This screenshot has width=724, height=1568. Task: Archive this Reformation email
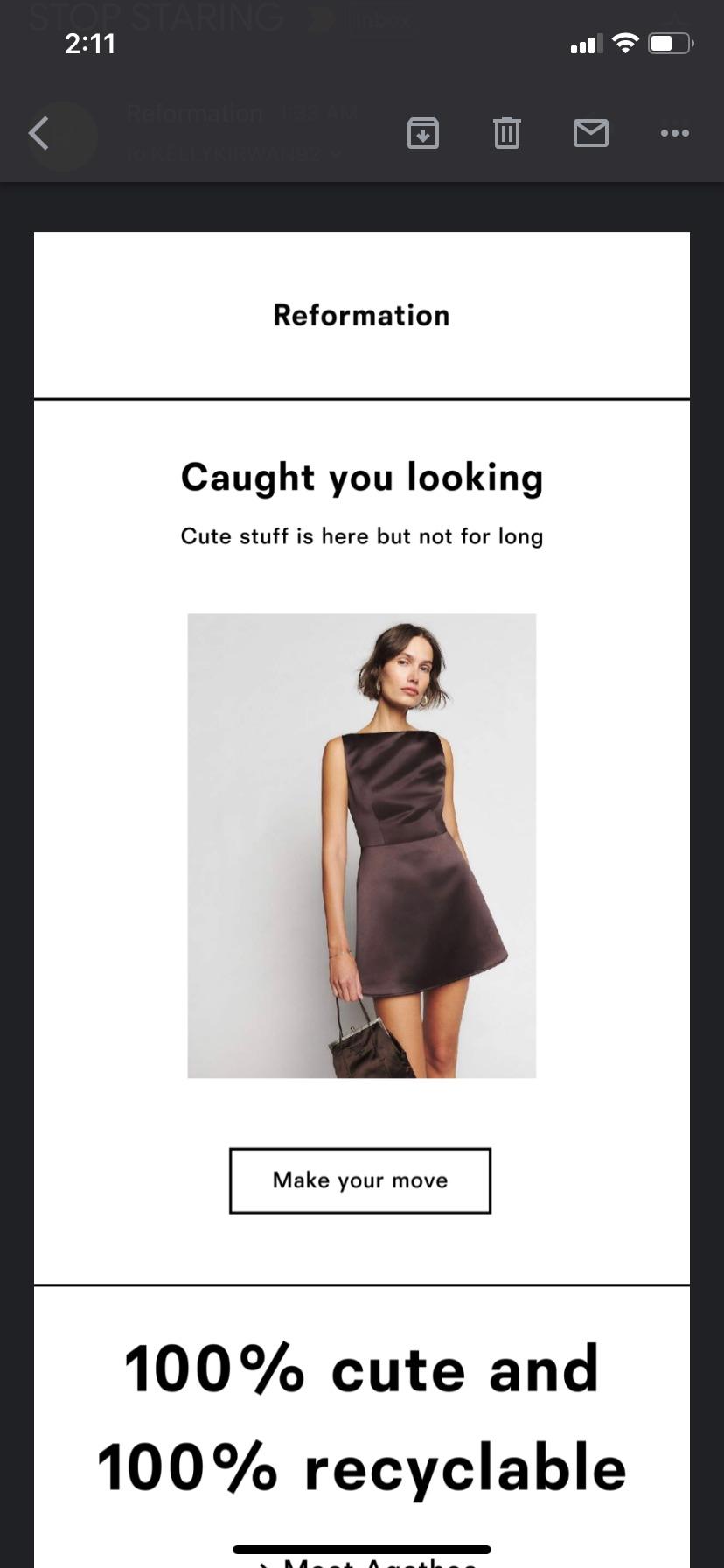(x=423, y=133)
